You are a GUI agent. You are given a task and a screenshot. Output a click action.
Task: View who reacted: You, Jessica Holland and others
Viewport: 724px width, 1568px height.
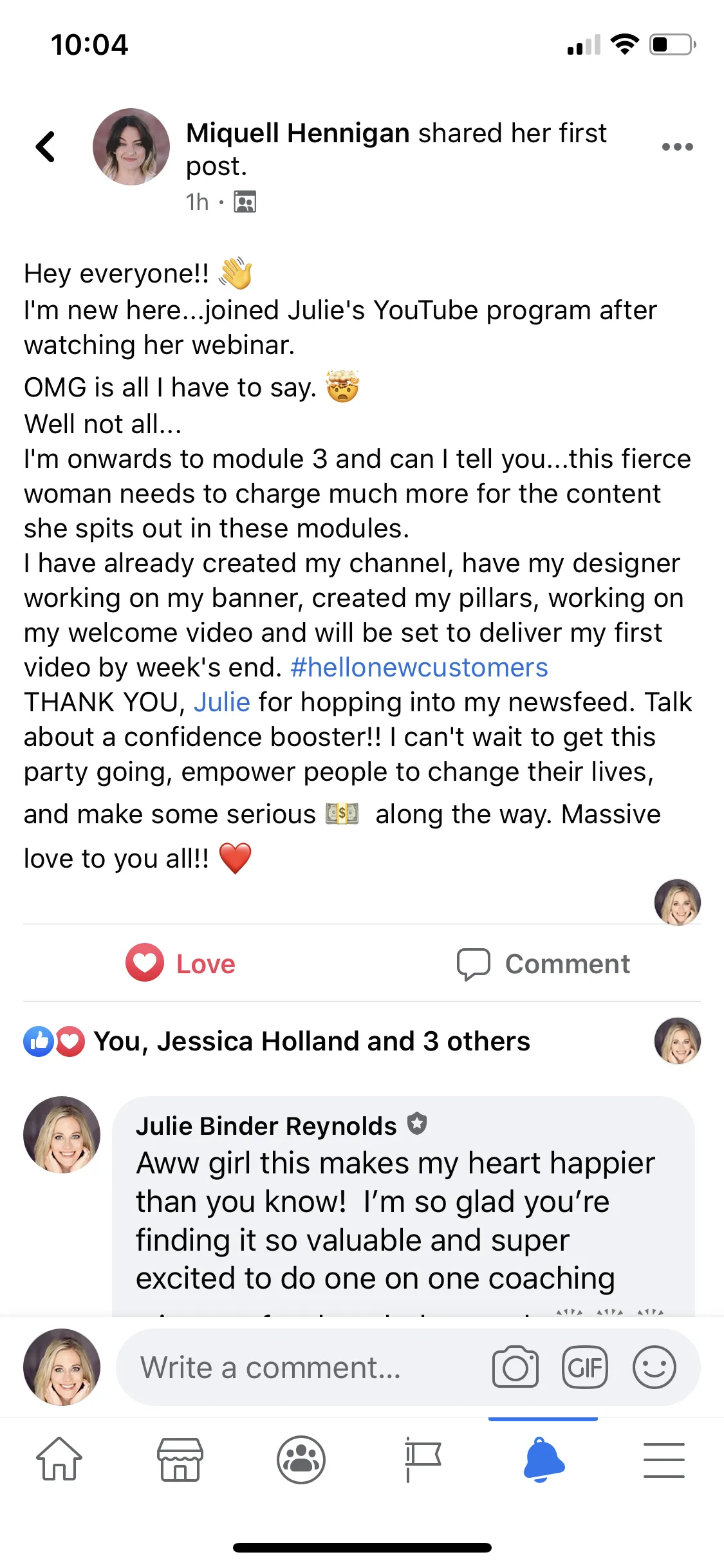coord(311,1041)
